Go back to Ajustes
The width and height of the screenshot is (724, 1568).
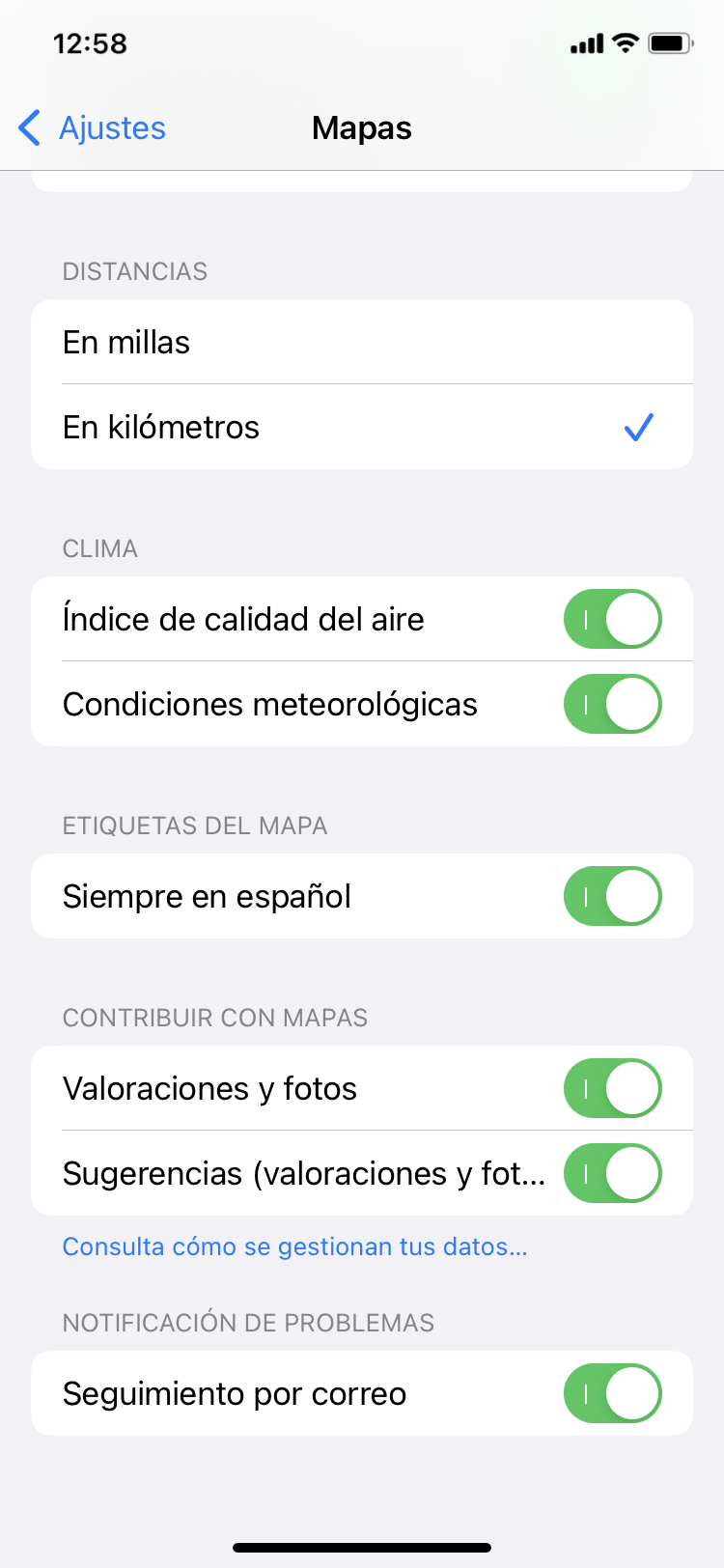(93, 127)
